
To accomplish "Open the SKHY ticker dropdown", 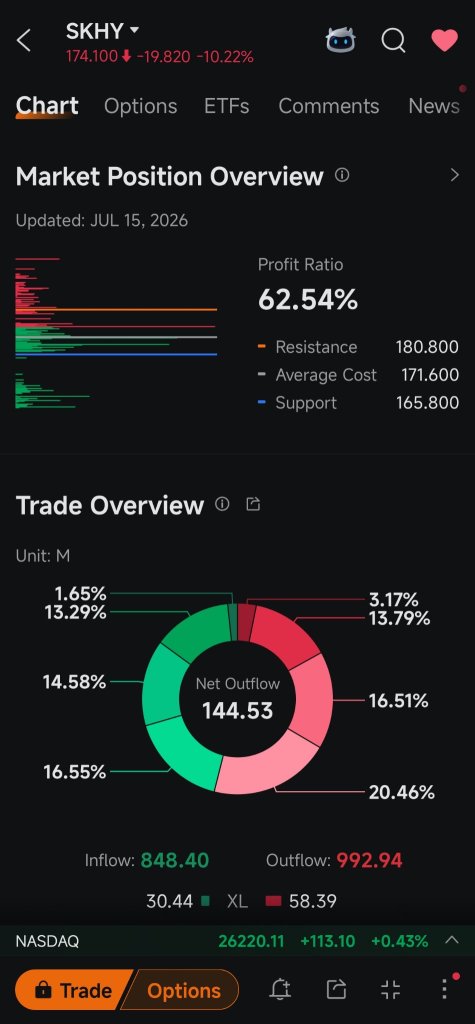I will click(x=103, y=30).
